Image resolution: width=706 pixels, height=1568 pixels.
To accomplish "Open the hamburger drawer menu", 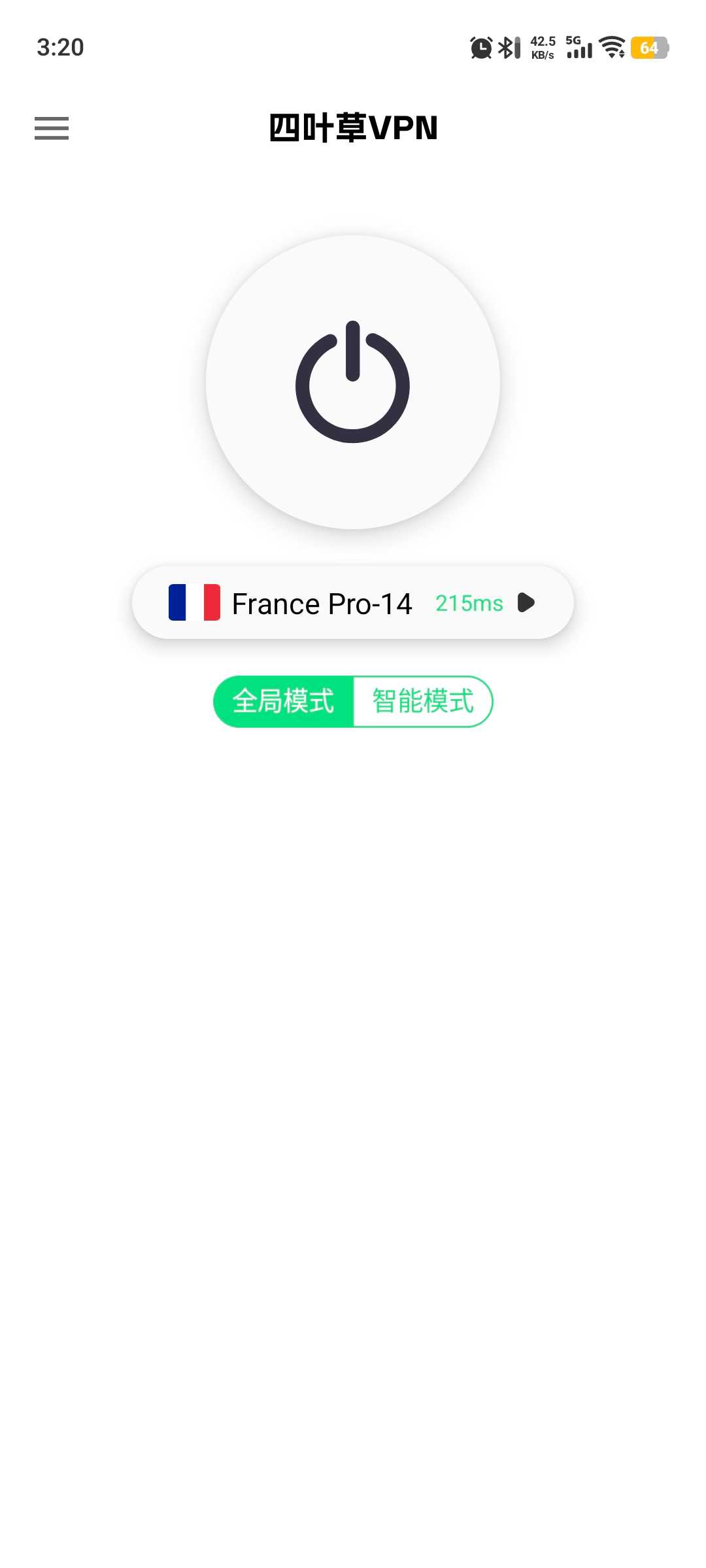I will tap(52, 128).
